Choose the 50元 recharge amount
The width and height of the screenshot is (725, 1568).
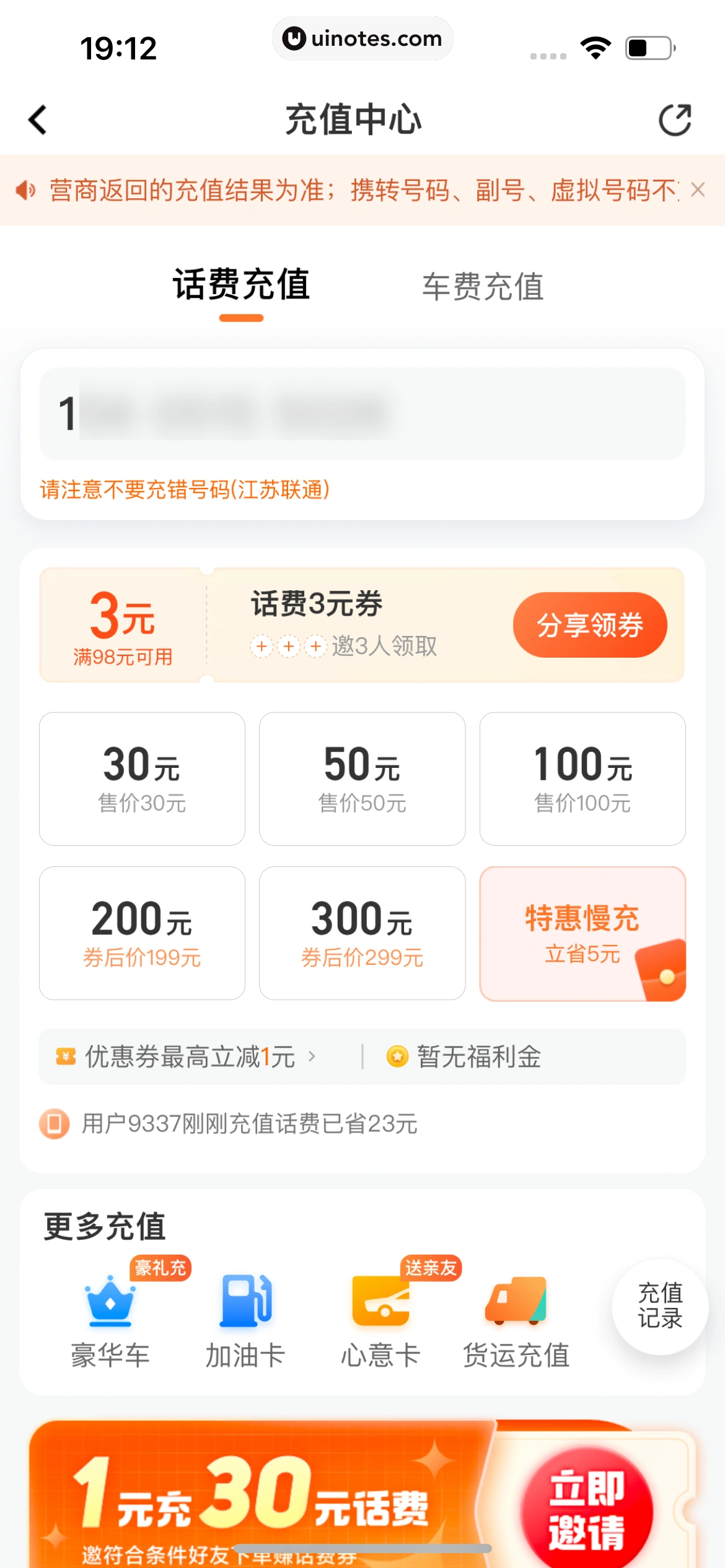point(362,778)
